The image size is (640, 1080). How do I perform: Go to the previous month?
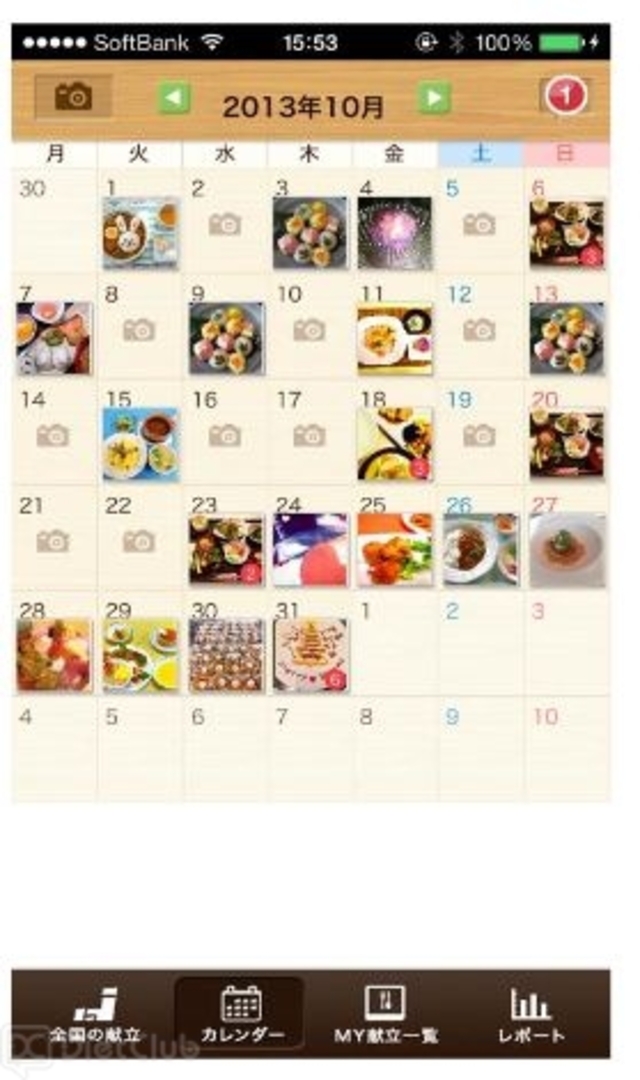[x=174, y=98]
